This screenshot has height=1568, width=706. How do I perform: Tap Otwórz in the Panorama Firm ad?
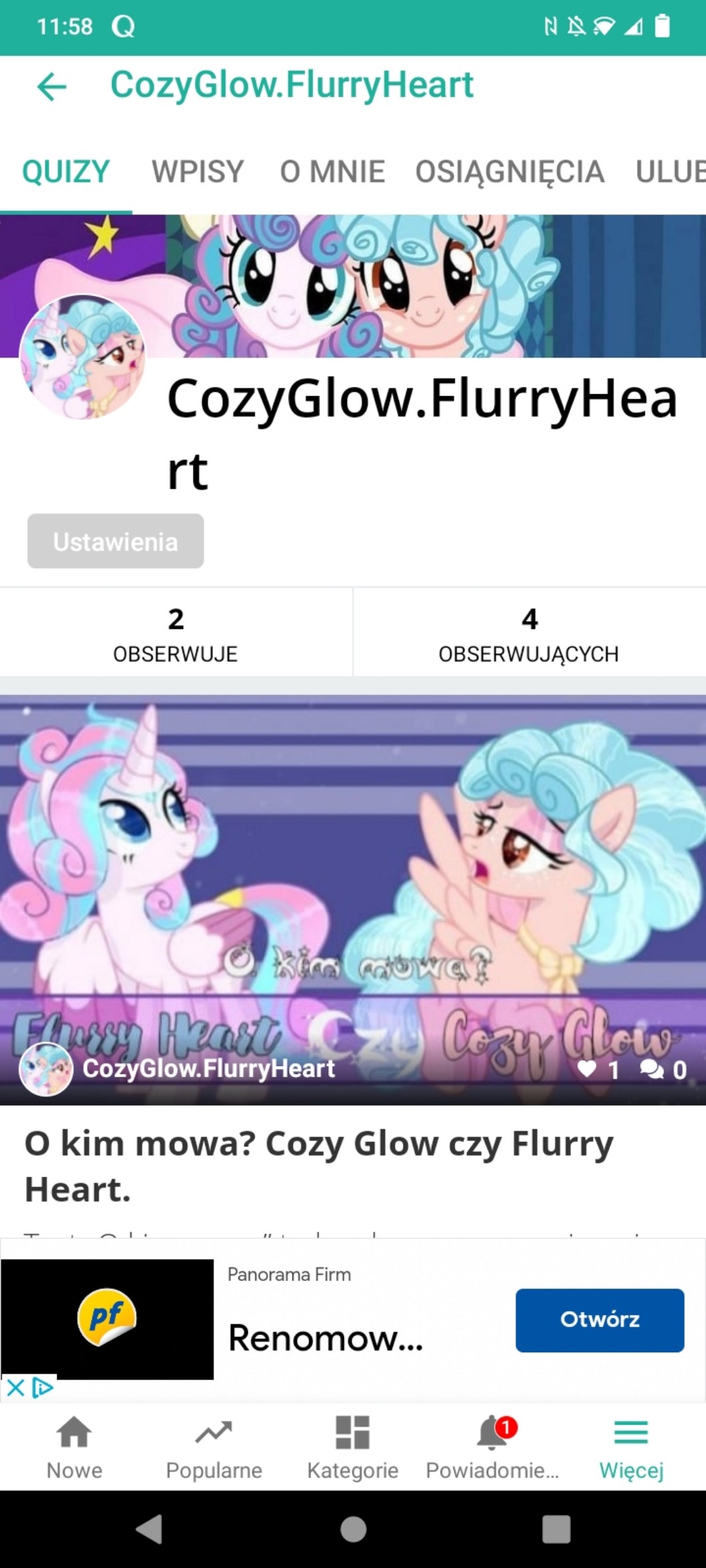coord(599,1320)
